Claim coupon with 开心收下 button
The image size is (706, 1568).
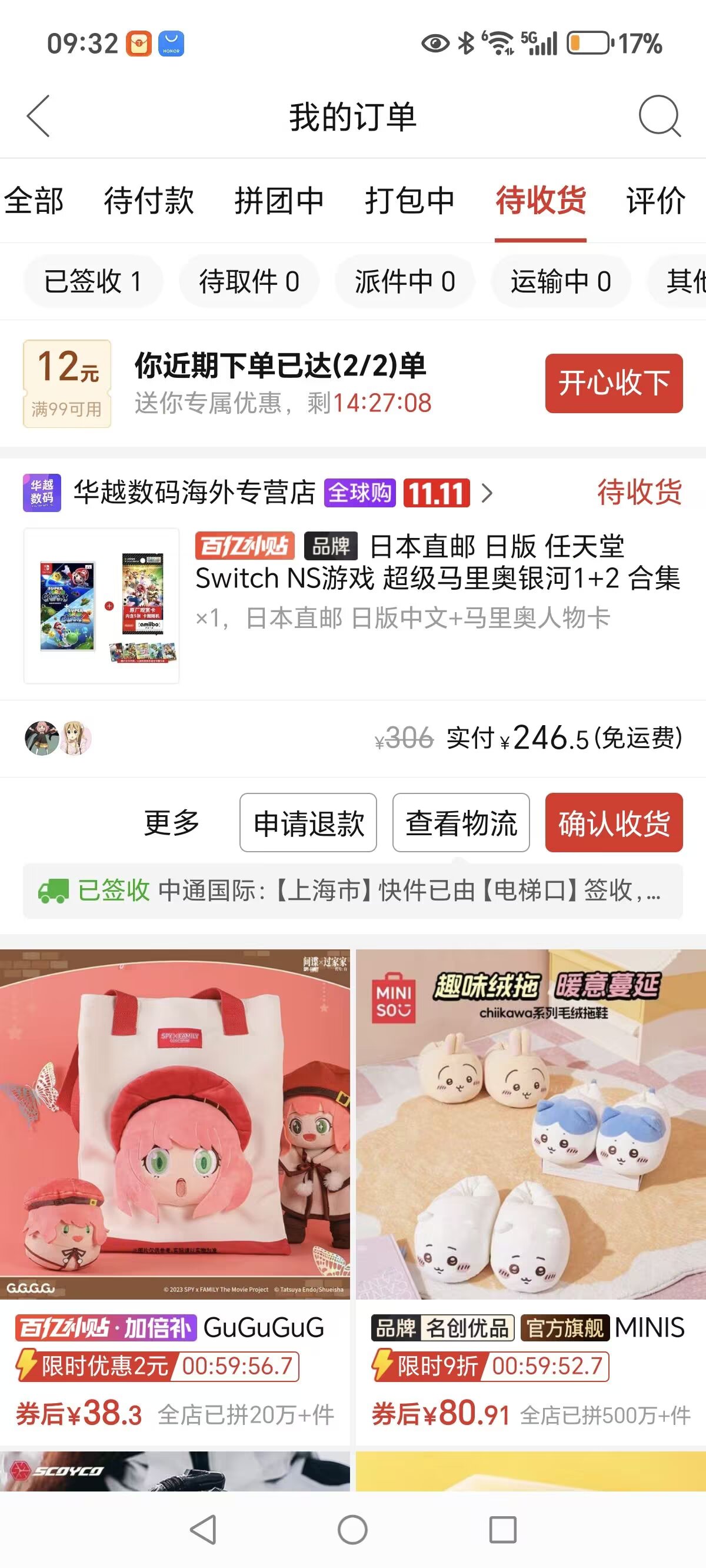pos(614,384)
